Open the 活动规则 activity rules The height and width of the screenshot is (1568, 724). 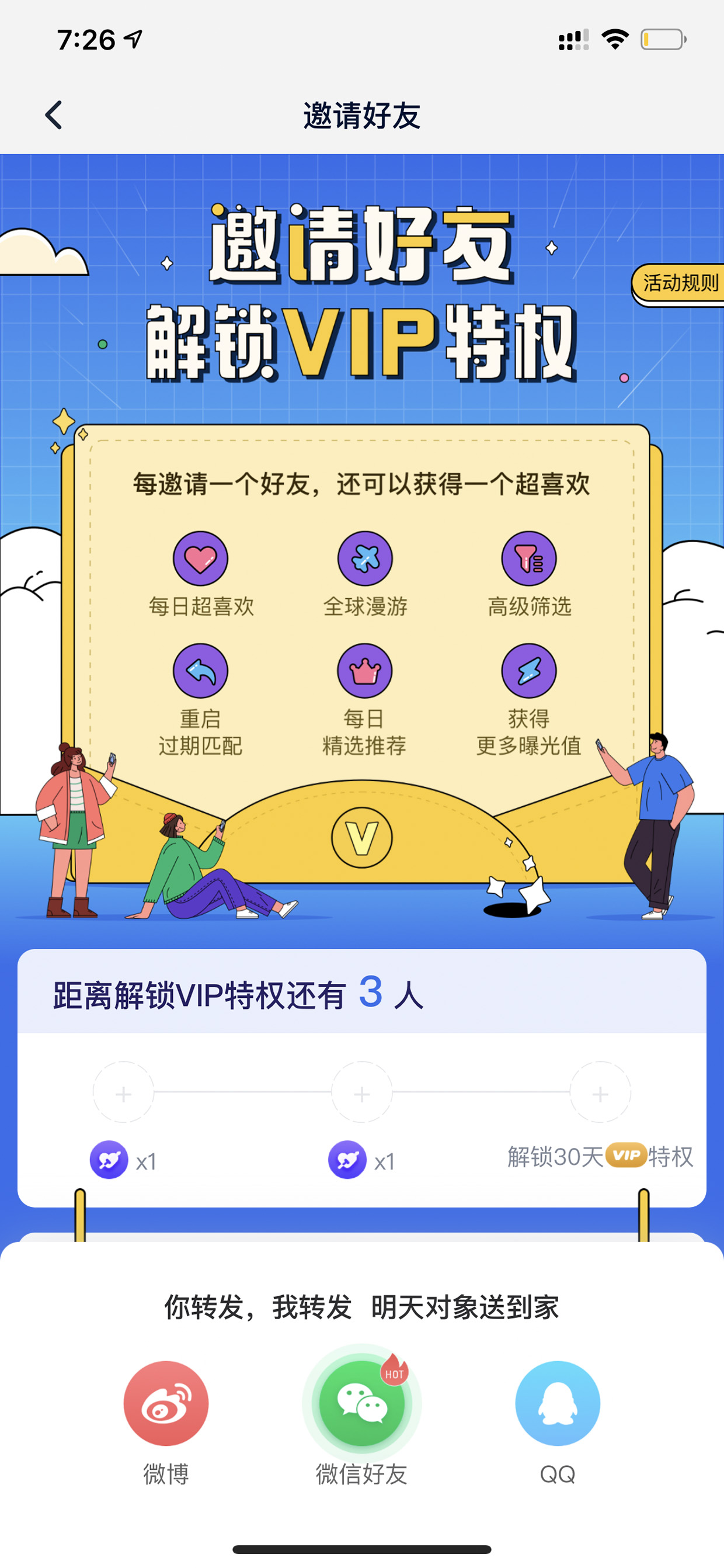[679, 284]
